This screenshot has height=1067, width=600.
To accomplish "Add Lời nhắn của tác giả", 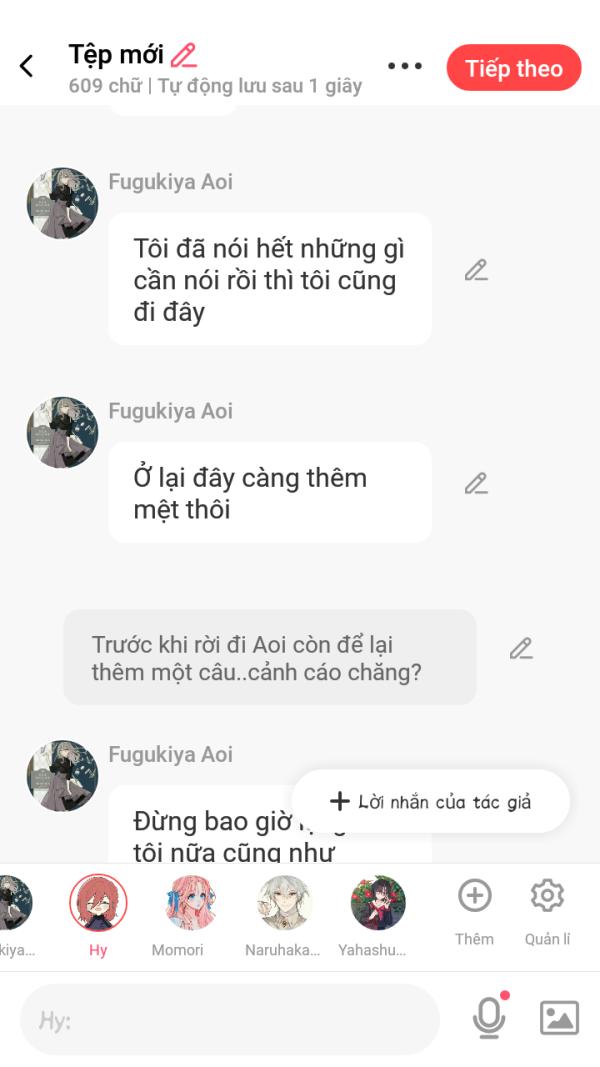I will coord(431,802).
